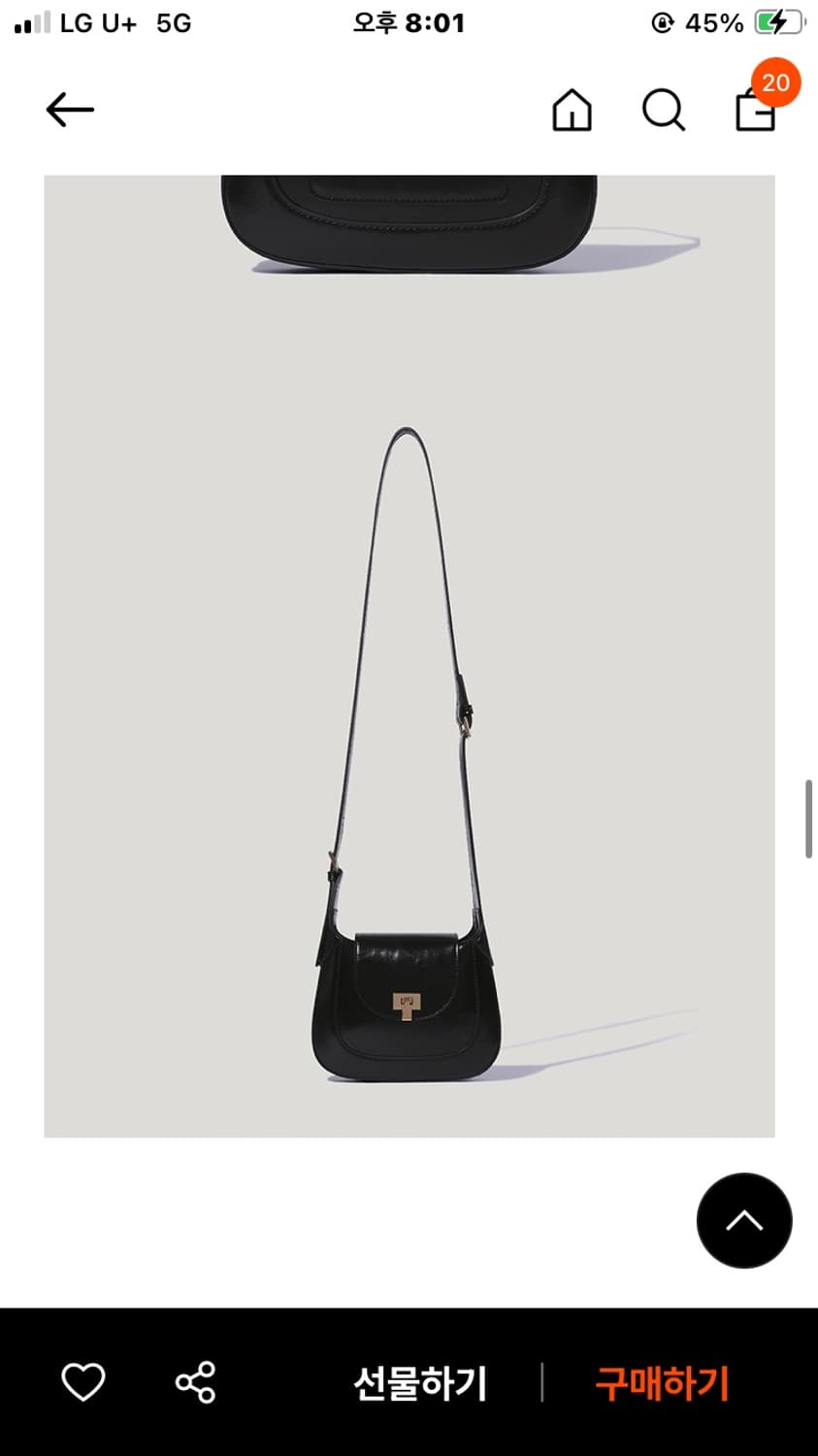Tap the black crossbody bag product image
The width and height of the screenshot is (818, 1456).
[409, 1000]
